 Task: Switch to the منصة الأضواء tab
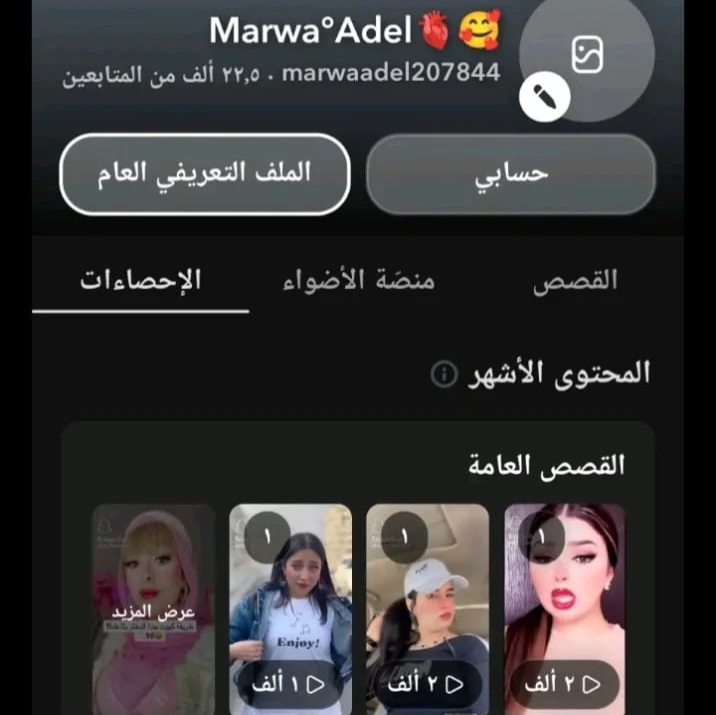(358, 280)
